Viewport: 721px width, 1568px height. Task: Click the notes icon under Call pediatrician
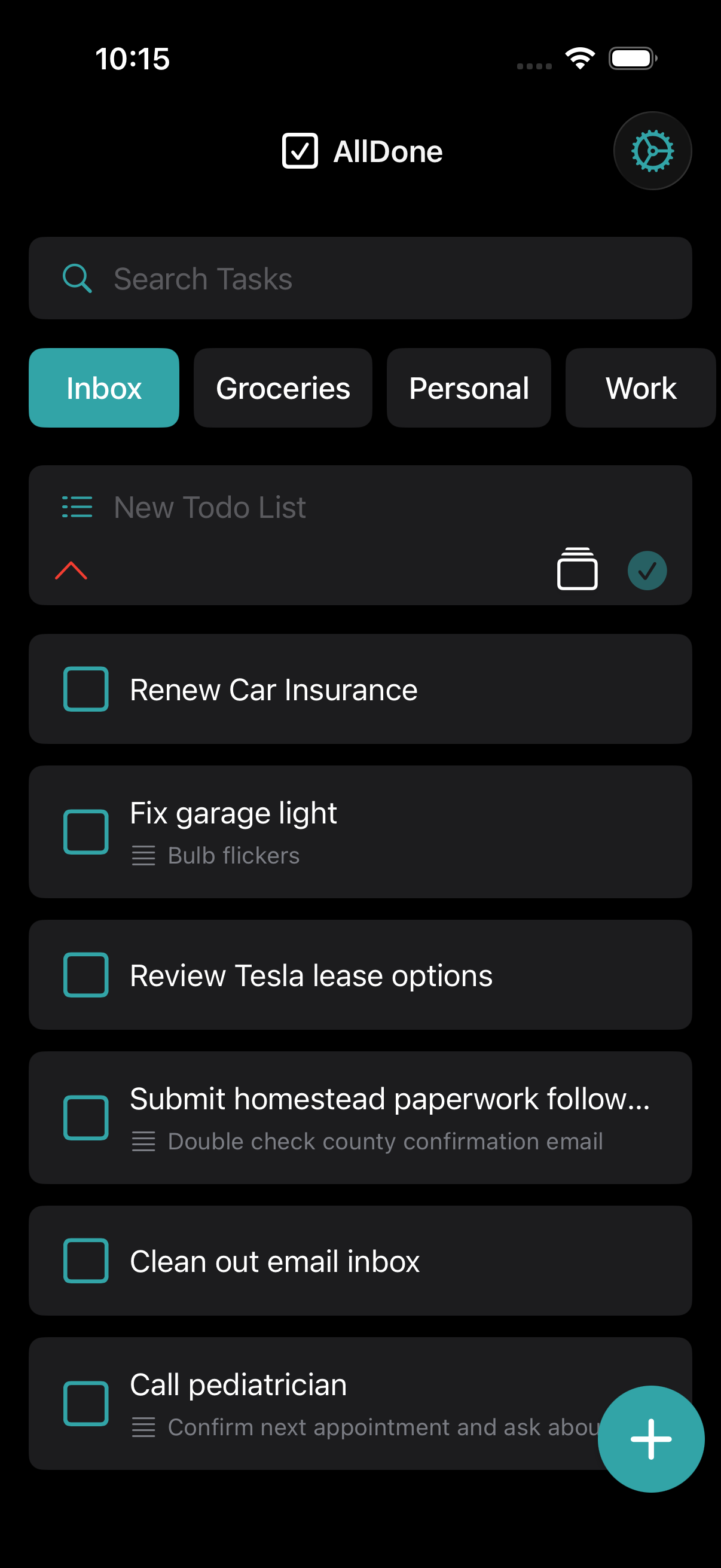click(142, 1427)
